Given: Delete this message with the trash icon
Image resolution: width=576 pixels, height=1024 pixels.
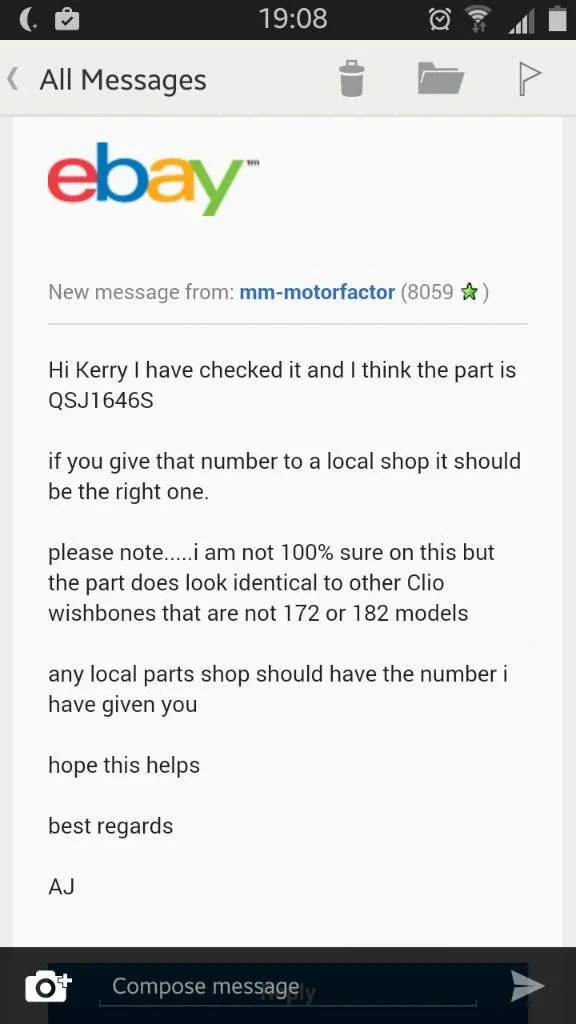Looking at the screenshot, I should pos(351,78).
